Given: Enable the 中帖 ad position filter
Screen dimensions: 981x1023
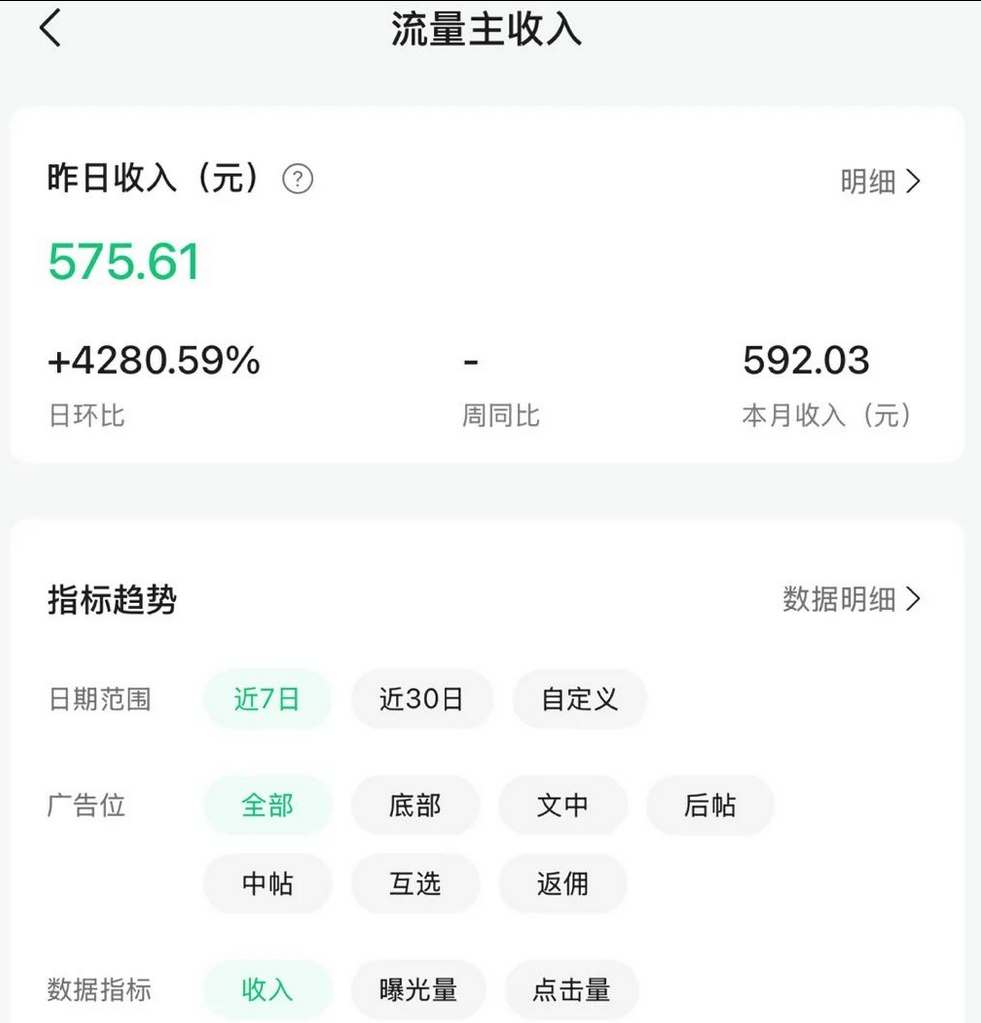Looking at the screenshot, I should (267, 883).
